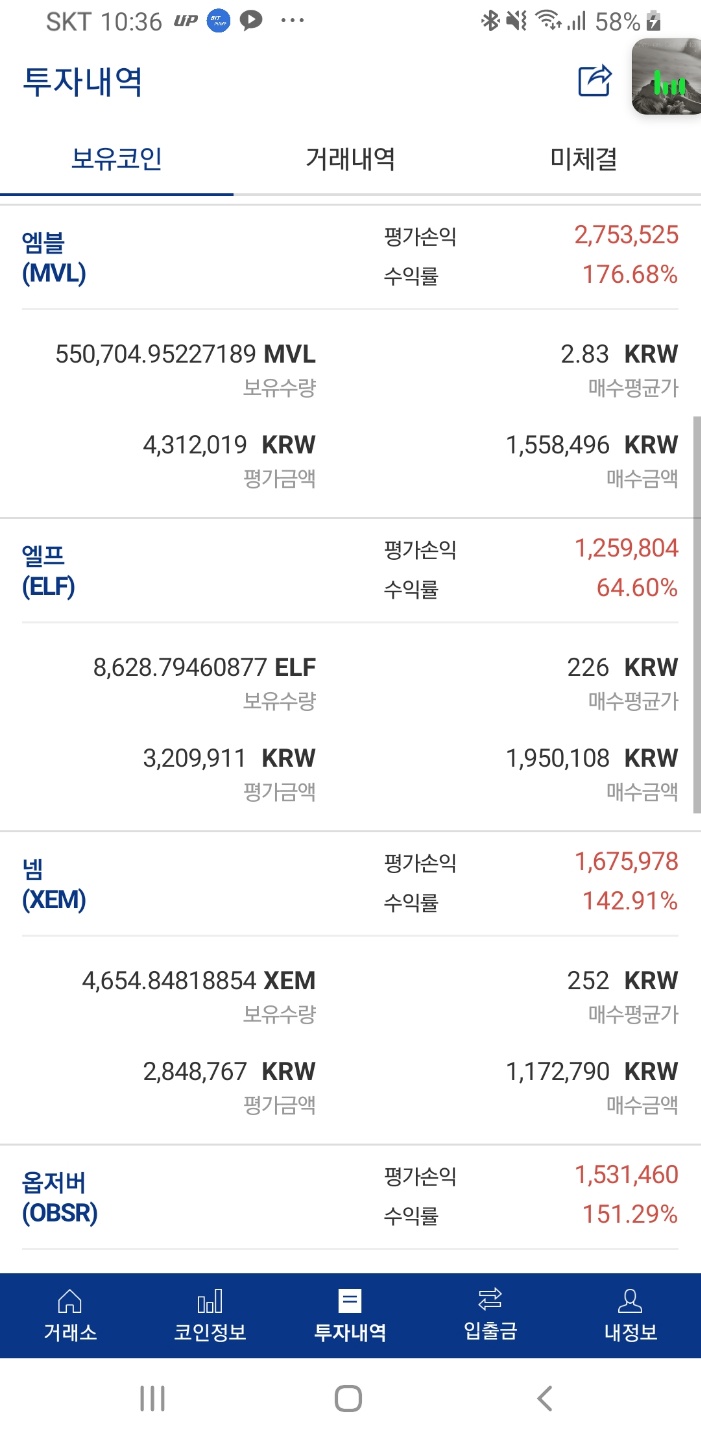Open the 코인정보 section
This screenshot has width=701, height=1440.
[210, 1315]
